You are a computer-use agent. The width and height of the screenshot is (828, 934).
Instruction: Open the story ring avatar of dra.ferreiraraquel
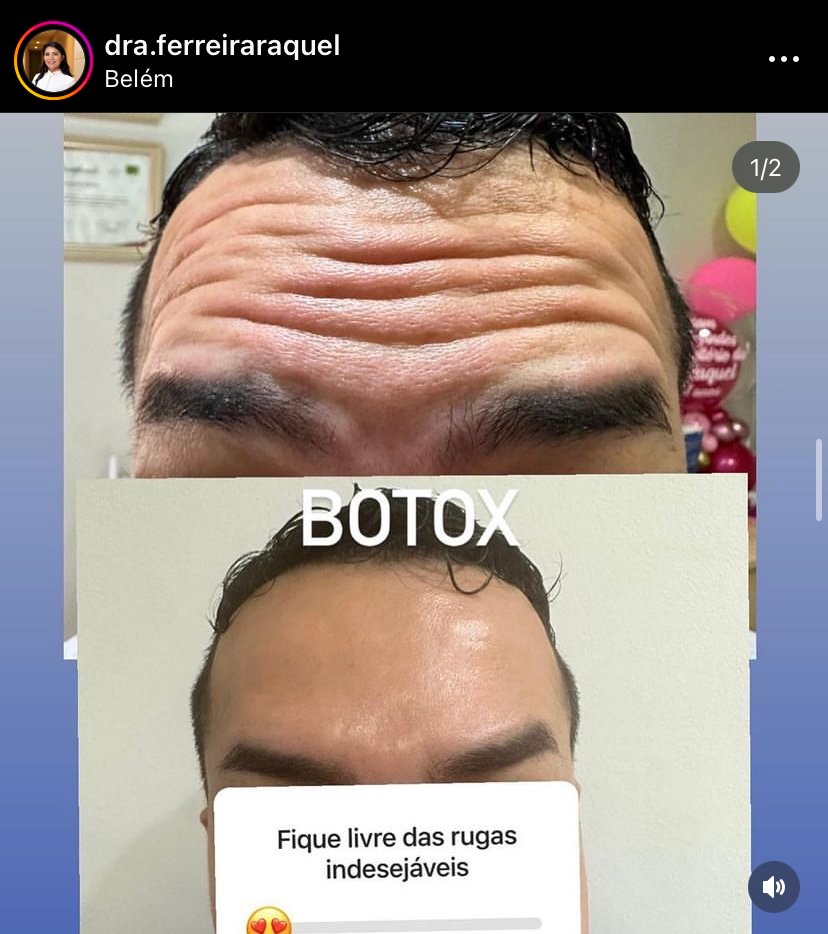pyautogui.click(x=53, y=60)
